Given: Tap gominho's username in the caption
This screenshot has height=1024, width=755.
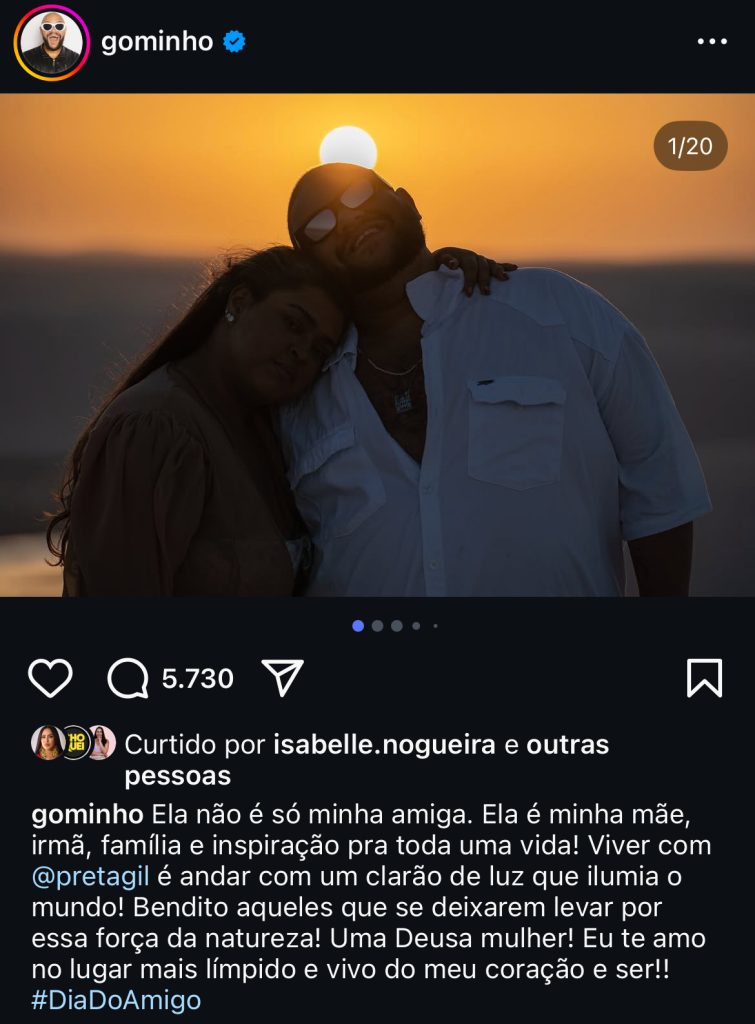Looking at the screenshot, I should pyautogui.click(x=88, y=813).
